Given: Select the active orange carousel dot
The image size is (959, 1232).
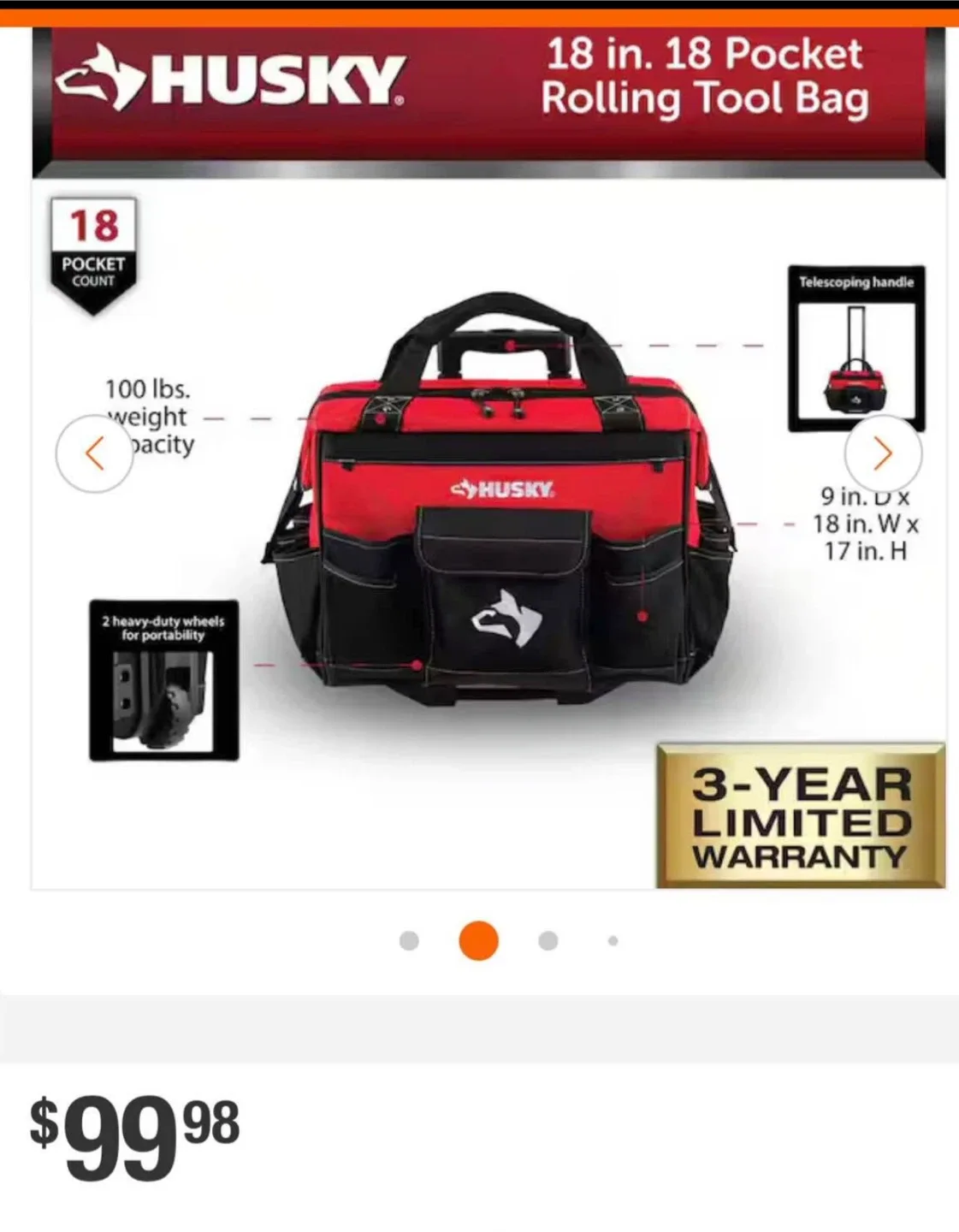Looking at the screenshot, I should pos(477,939).
